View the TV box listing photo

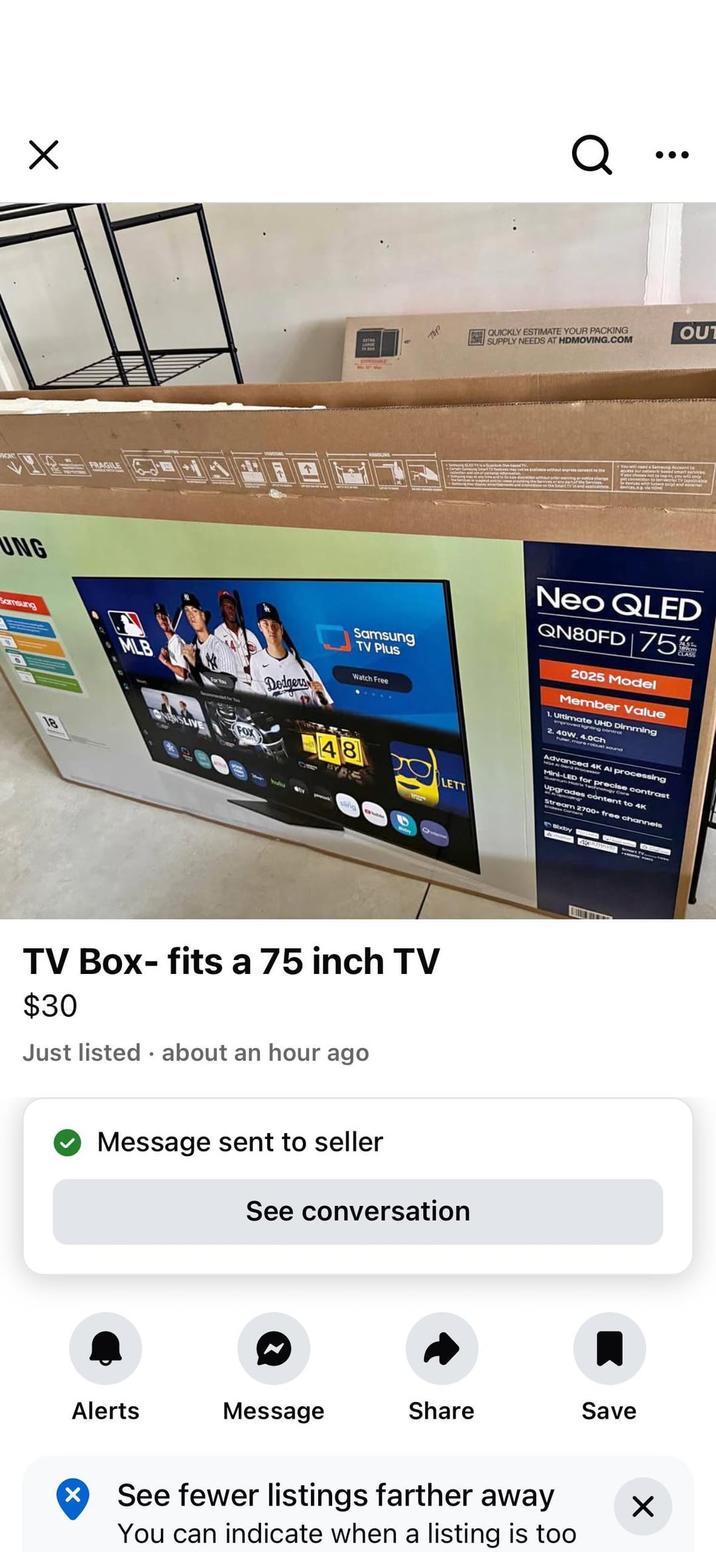click(x=358, y=560)
